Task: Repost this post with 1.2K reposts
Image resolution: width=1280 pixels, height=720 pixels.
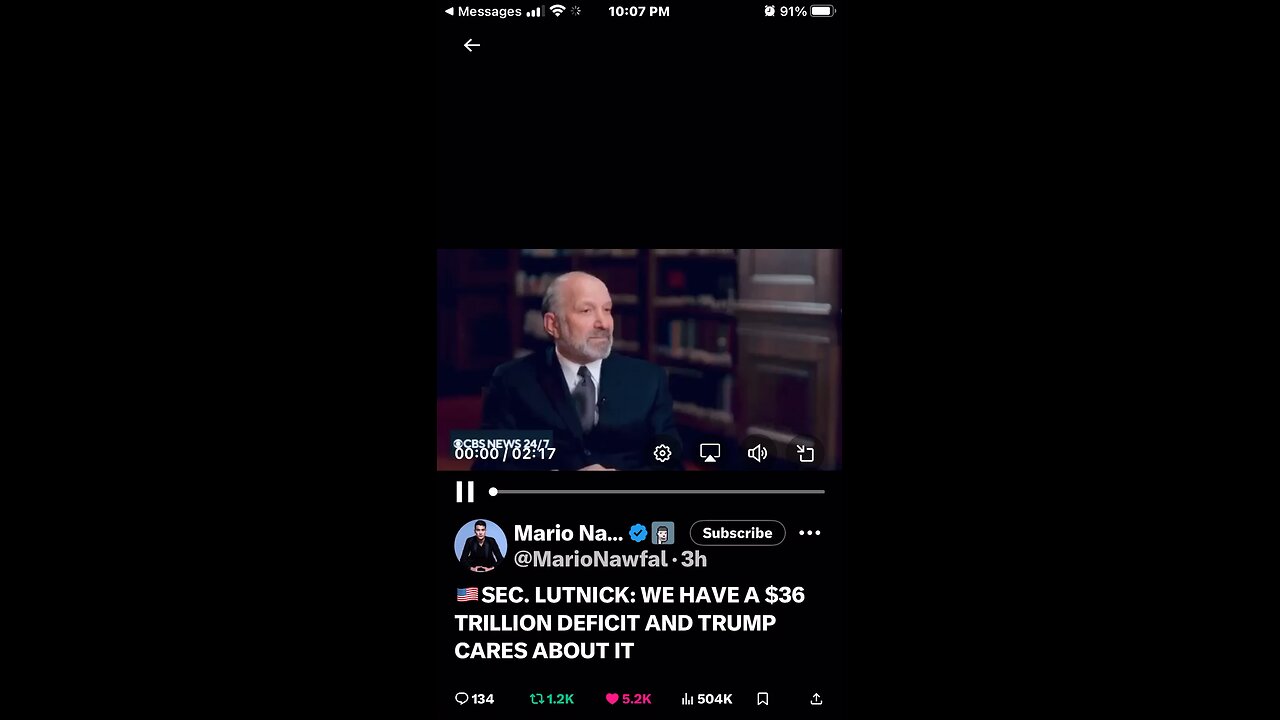Action: [551, 699]
